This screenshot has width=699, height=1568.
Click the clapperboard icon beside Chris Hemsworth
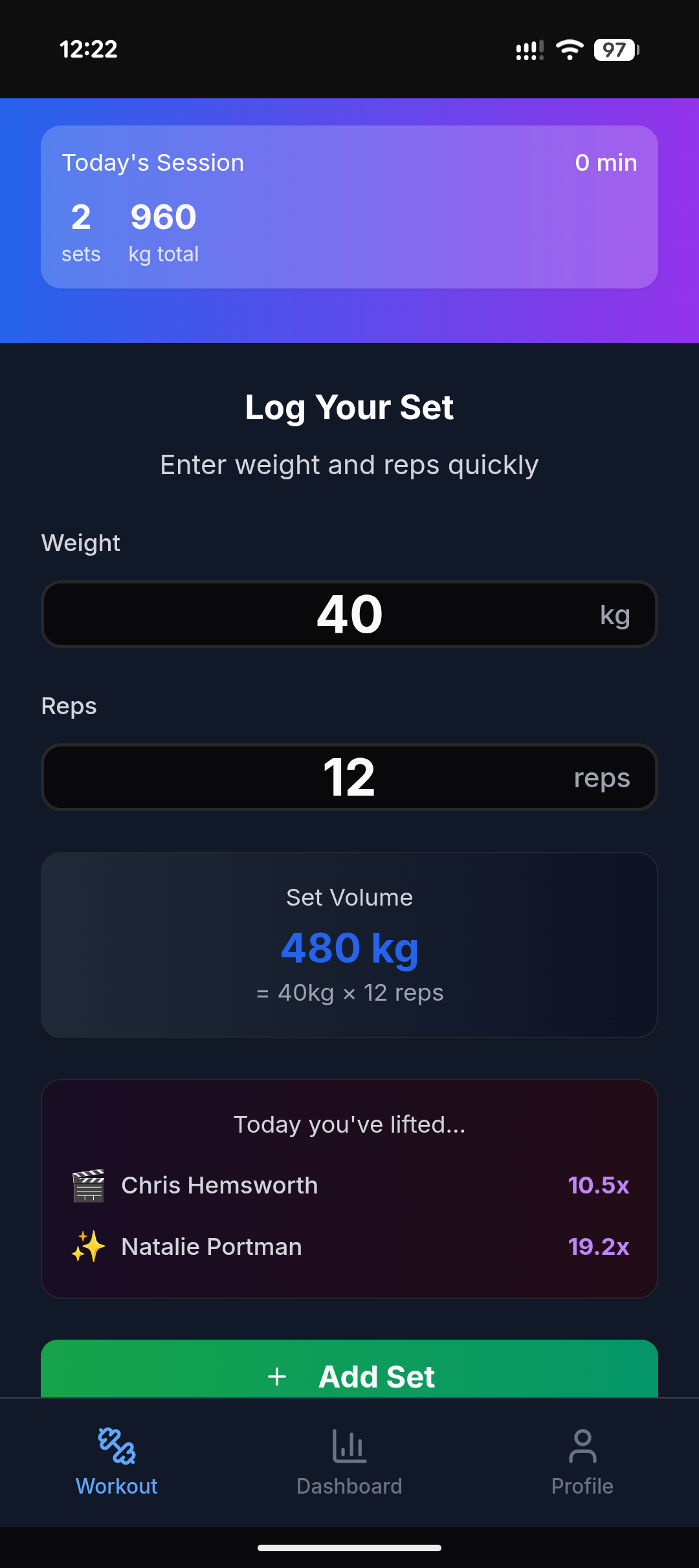(x=89, y=1186)
